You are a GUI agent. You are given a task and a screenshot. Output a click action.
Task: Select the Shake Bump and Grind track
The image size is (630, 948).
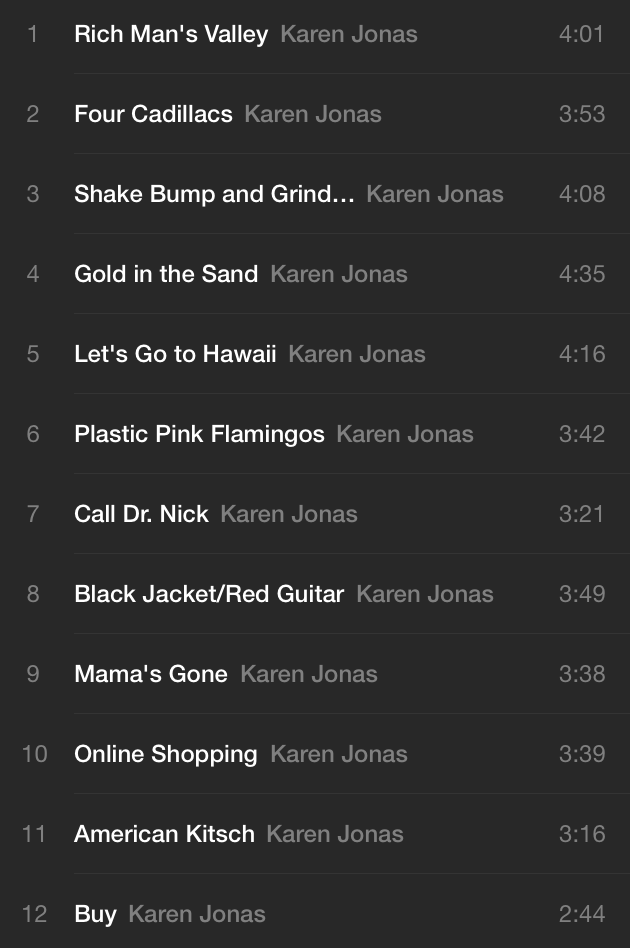point(214,194)
